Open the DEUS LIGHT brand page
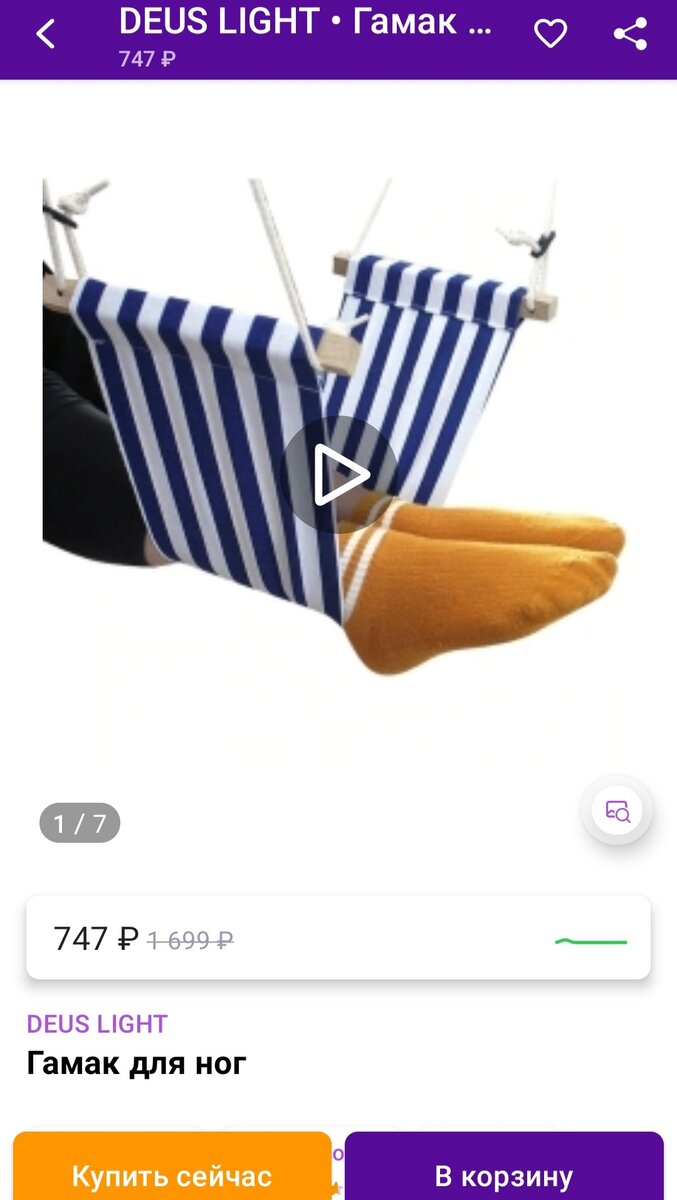The width and height of the screenshot is (677, 1200). [97, 1024]
